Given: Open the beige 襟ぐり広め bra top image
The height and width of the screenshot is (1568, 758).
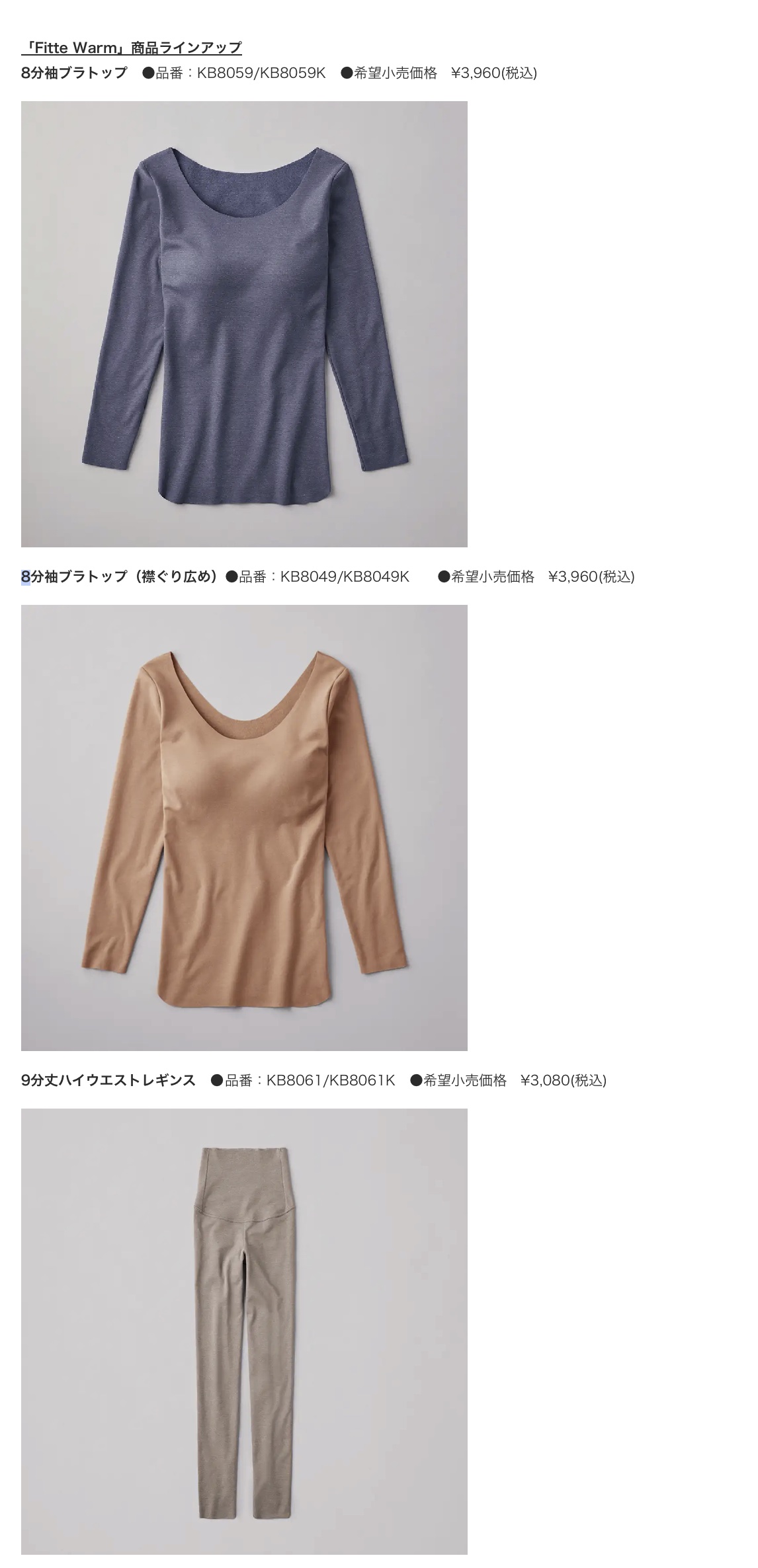Looking at the screenshot, I should coord(244,828).
